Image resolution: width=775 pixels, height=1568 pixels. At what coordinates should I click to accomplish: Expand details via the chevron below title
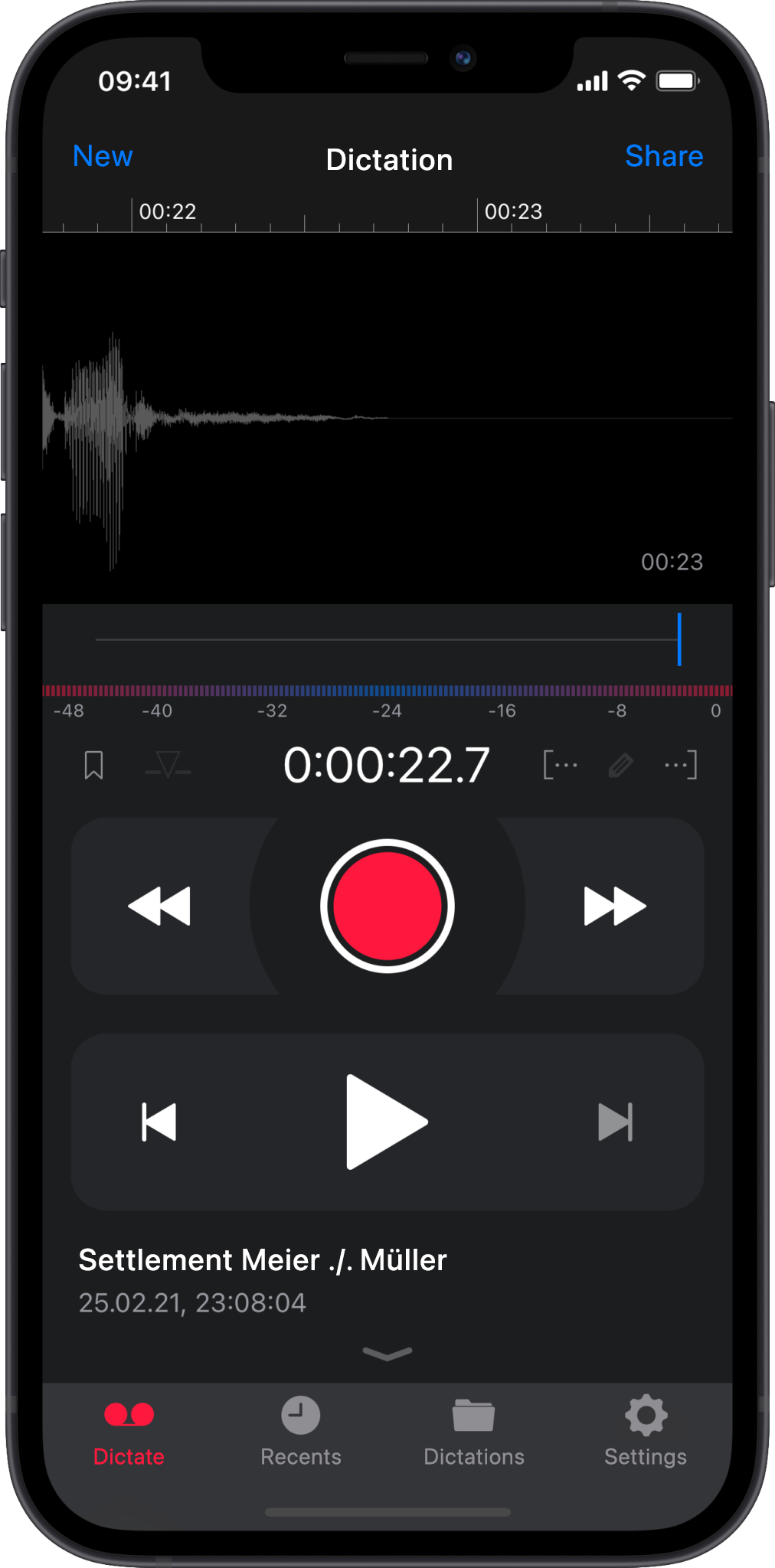coord(387,1354)
